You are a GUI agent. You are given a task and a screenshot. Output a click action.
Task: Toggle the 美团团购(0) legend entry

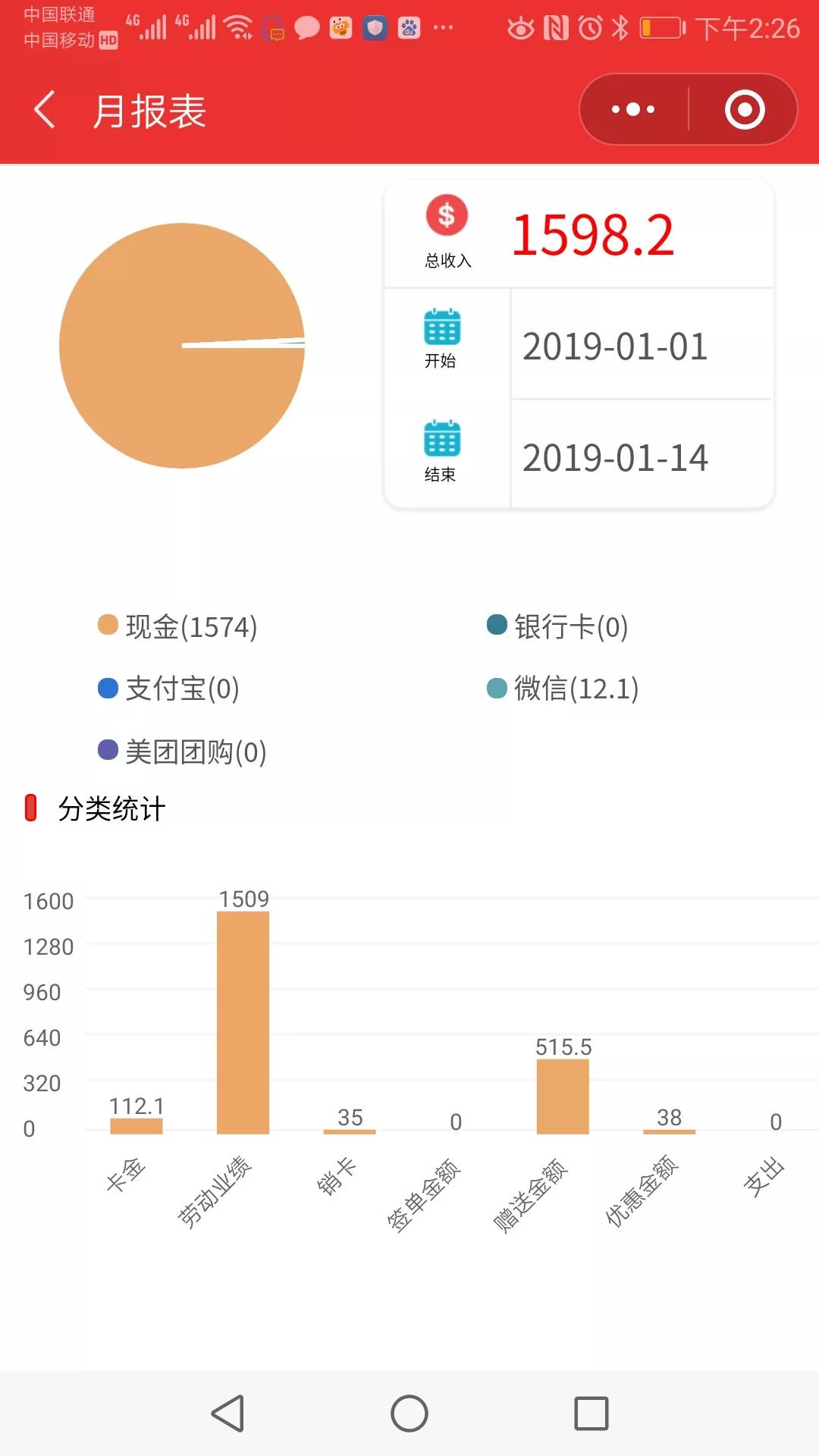click(x=188, y=752)
